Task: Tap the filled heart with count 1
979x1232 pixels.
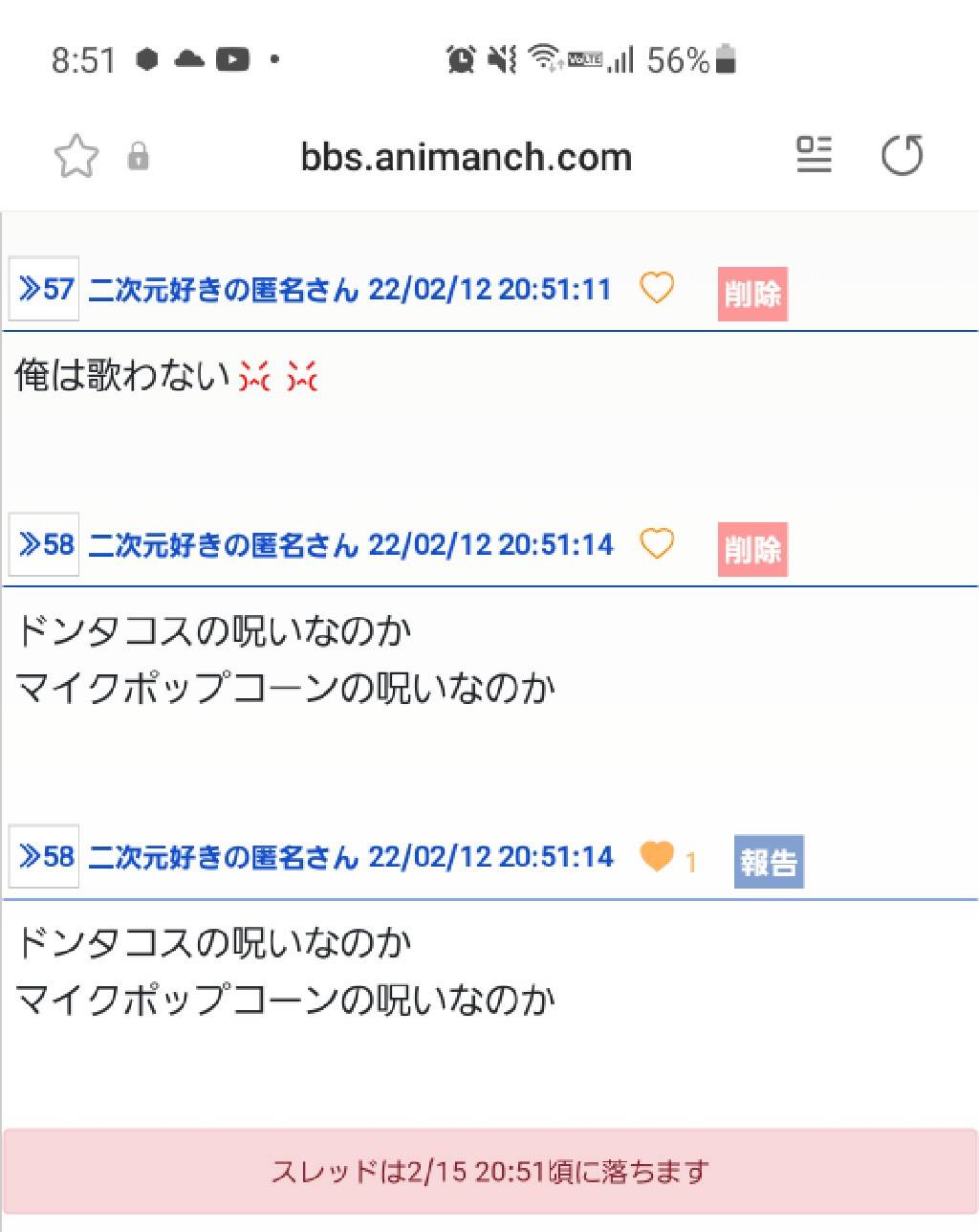Action: 657,856
